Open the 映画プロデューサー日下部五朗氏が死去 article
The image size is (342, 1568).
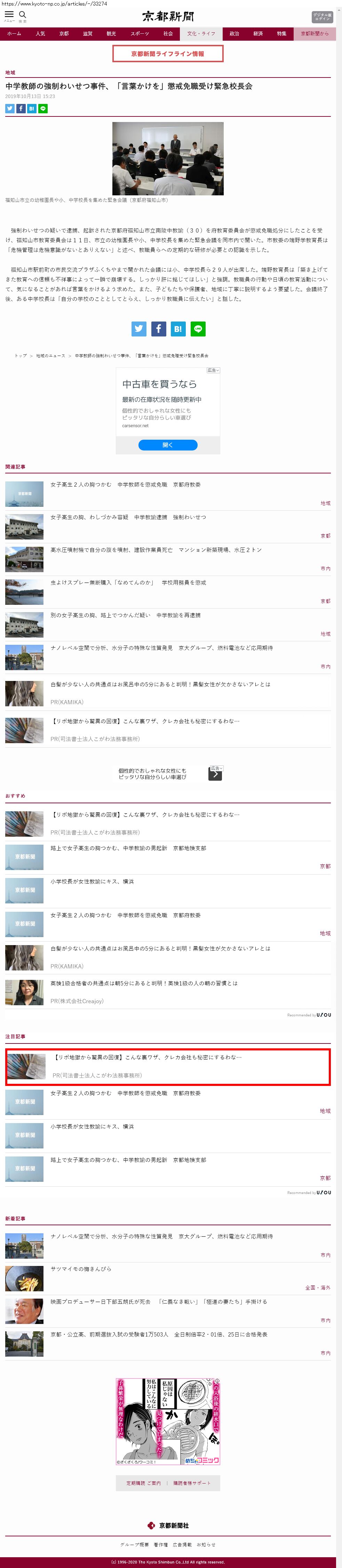159,1302
